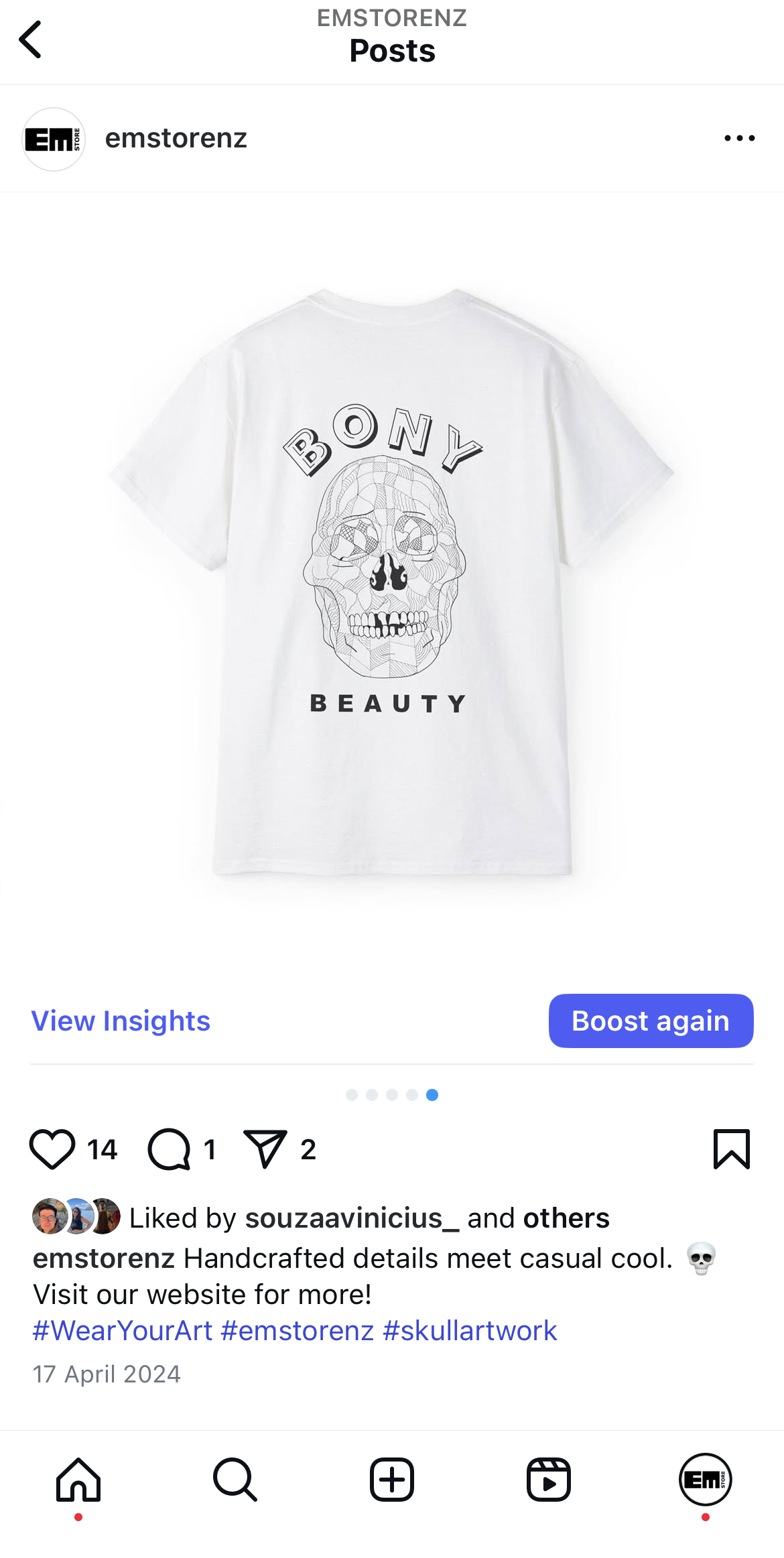Image resolution: width=784 pixels, height=1558 pixels.
Task: Open the #emstorenz hashtag
Action: point(298,1330)
